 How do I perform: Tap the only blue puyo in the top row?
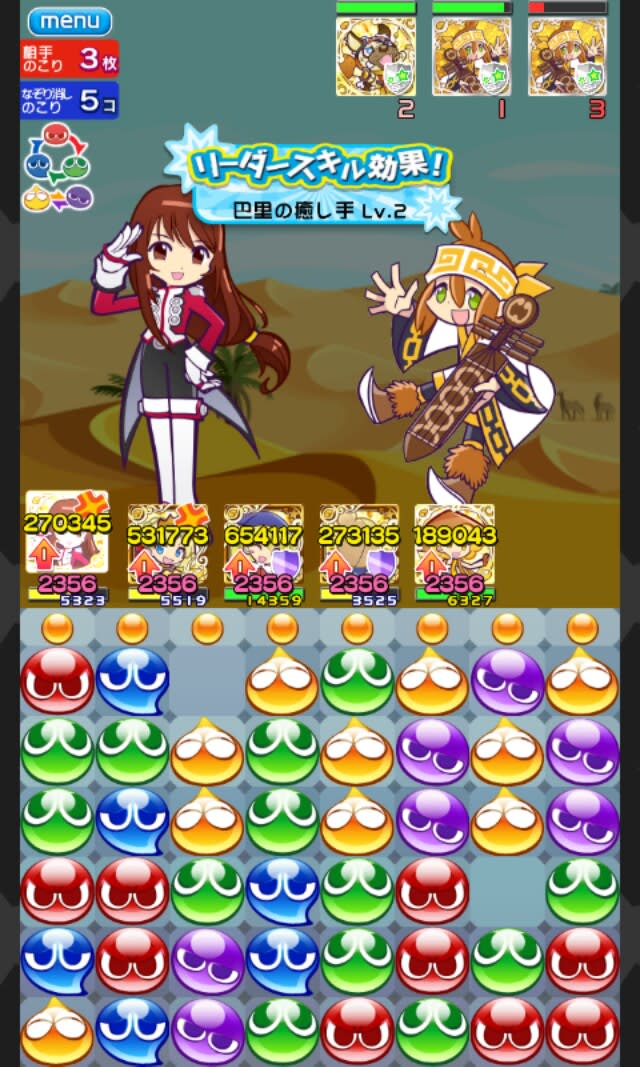click(x=132, y=681)
